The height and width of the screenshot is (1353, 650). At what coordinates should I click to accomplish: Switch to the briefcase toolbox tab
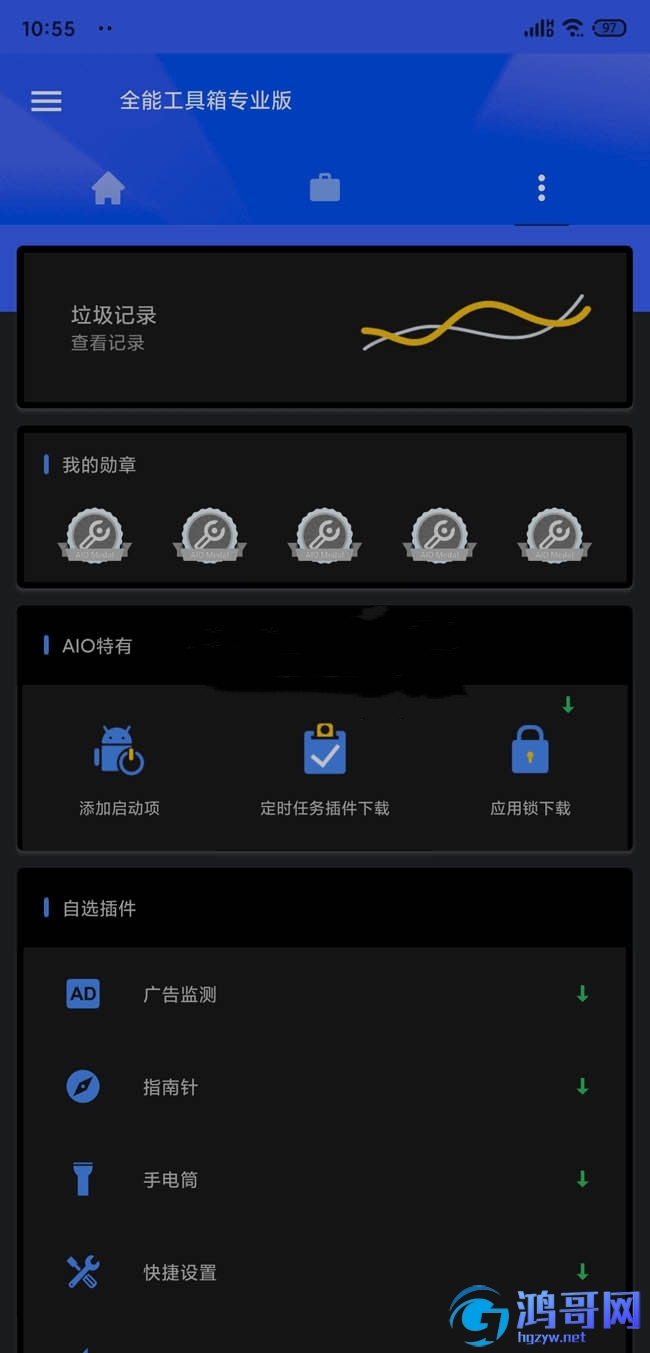pyautogui.click(x=325, y=188)
